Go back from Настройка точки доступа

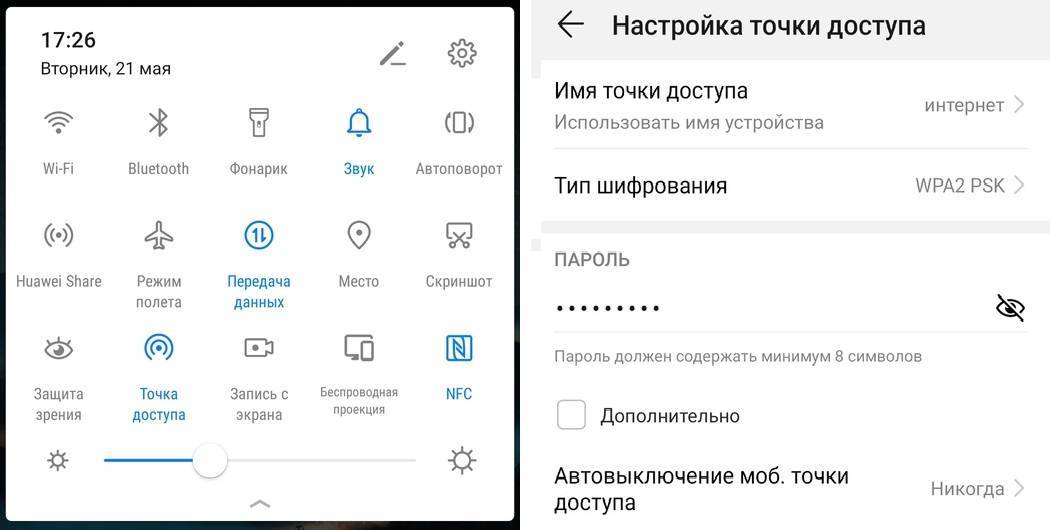[x=570, y=25]
